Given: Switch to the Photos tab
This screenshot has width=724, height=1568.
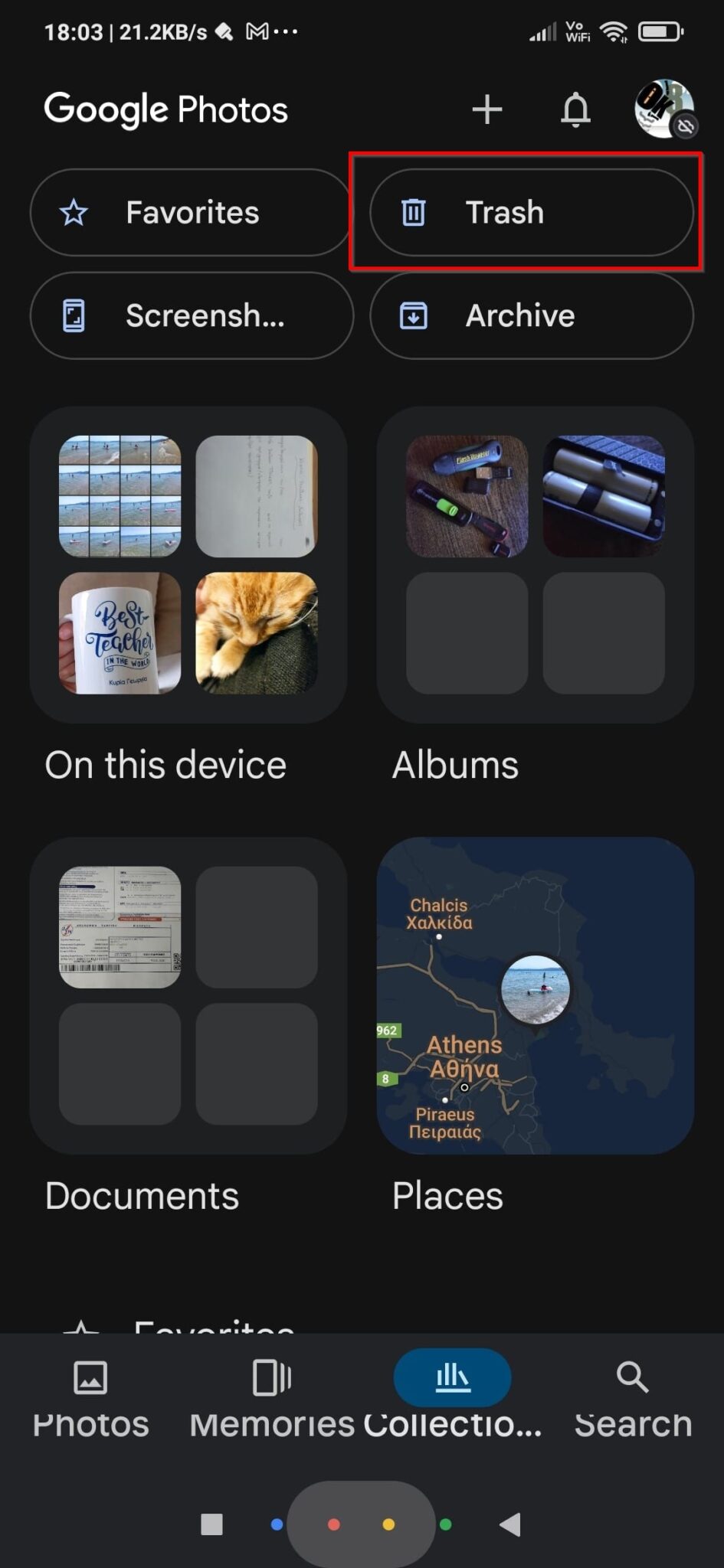Looking at the screenshot, I should tap(90, 1395).
